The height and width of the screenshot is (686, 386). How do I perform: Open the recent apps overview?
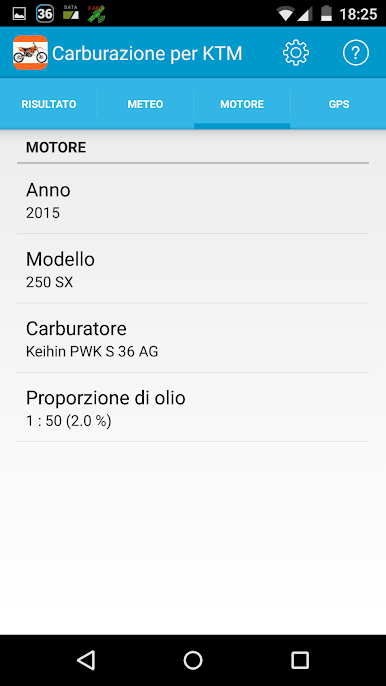(300, 660)
